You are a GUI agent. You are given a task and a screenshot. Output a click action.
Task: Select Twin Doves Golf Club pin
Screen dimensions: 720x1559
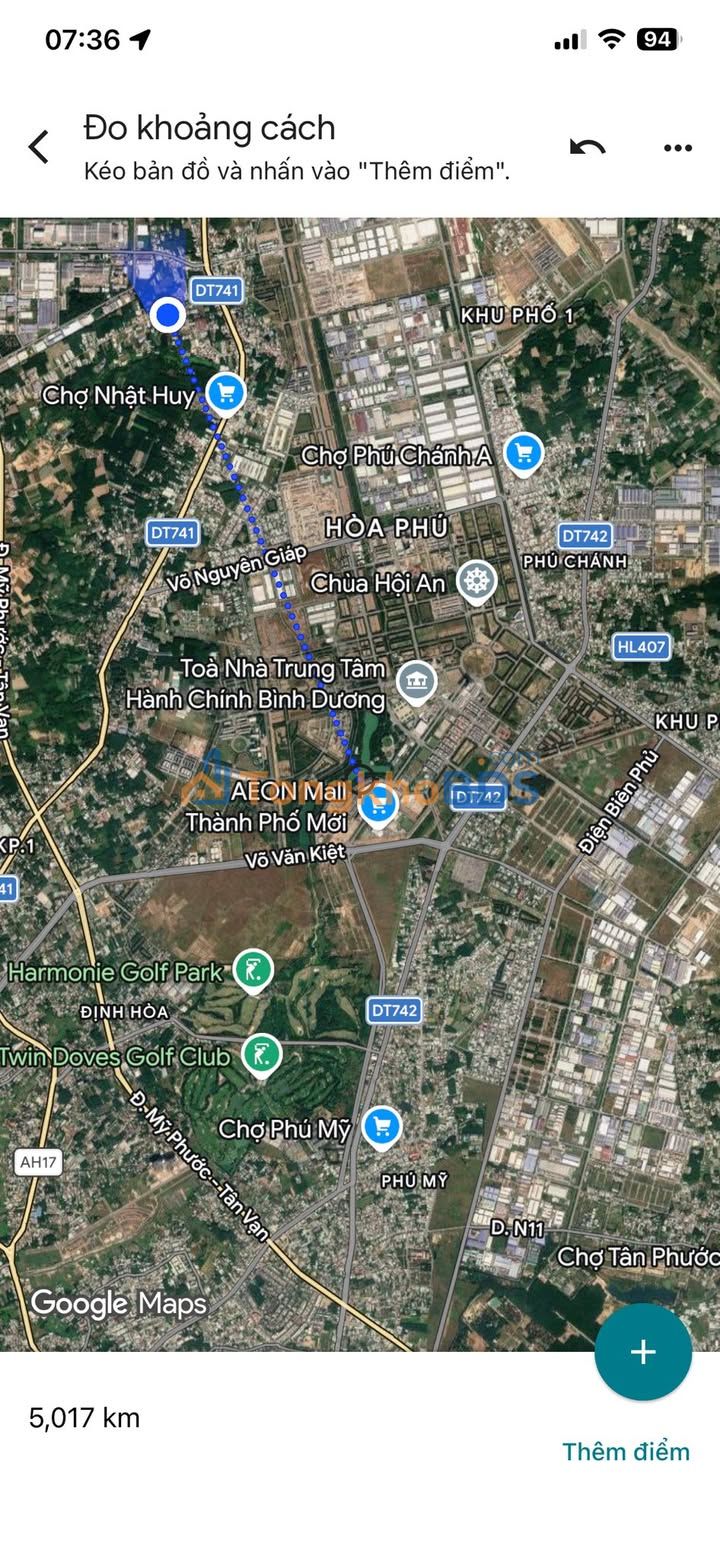click(261, 1054)
